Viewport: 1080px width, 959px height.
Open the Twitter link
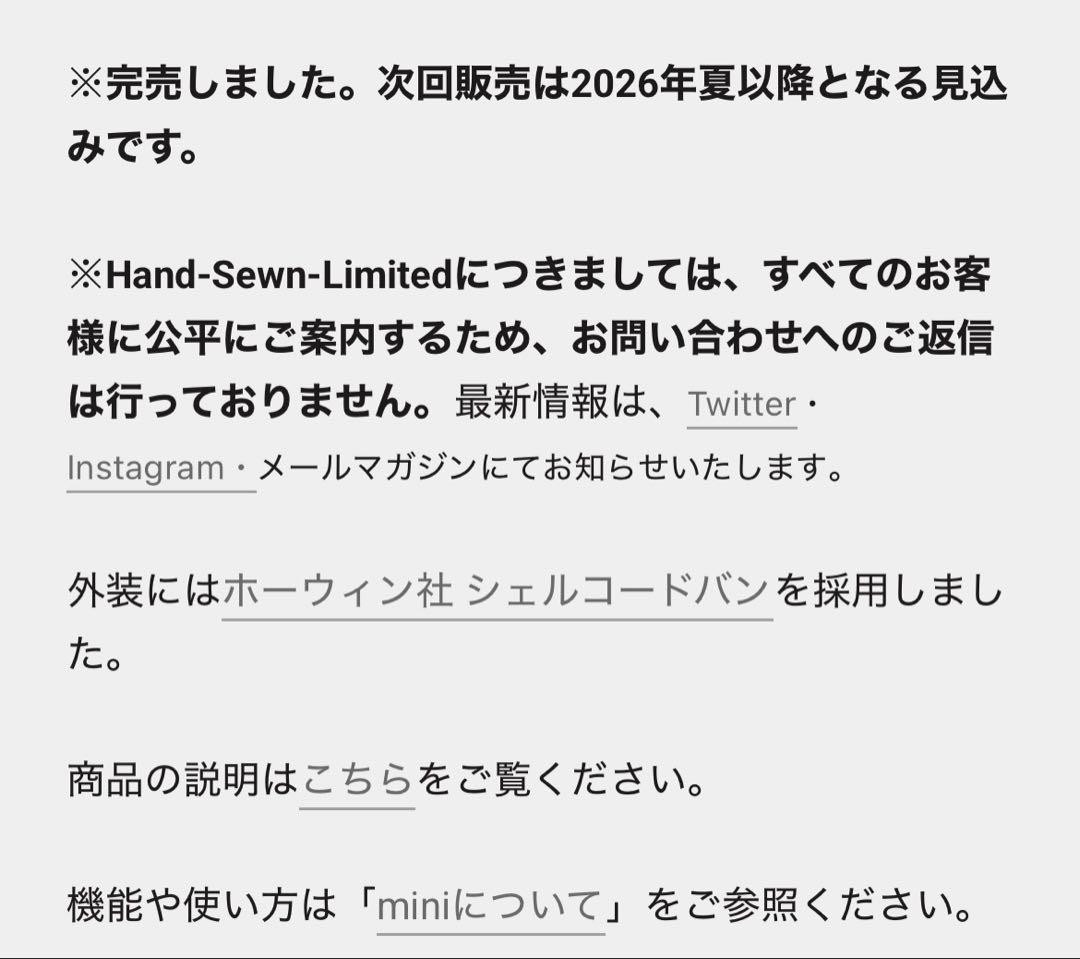(x=741, y=405)
